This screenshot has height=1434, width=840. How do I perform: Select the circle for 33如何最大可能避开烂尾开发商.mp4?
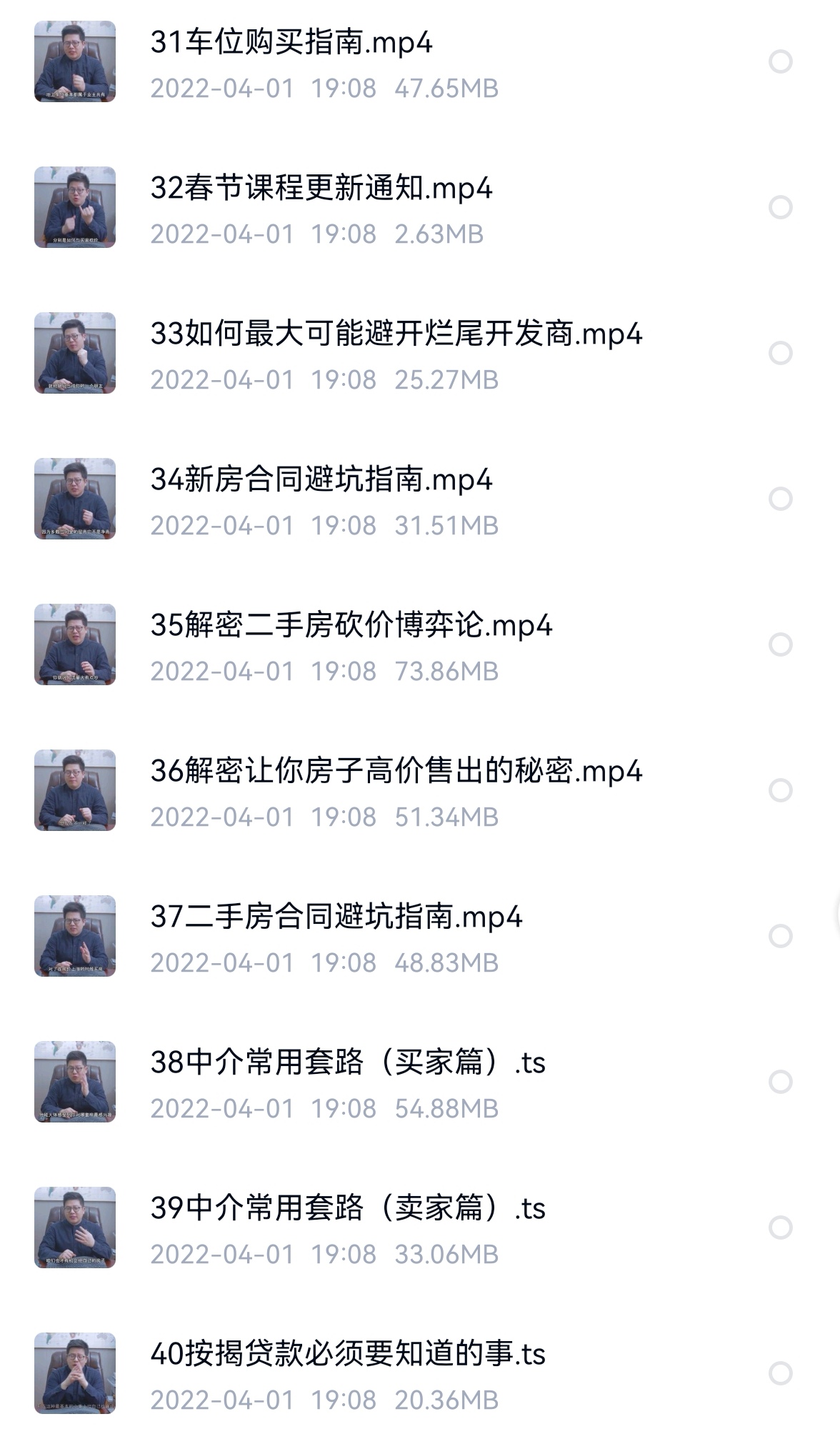(780, 353)
